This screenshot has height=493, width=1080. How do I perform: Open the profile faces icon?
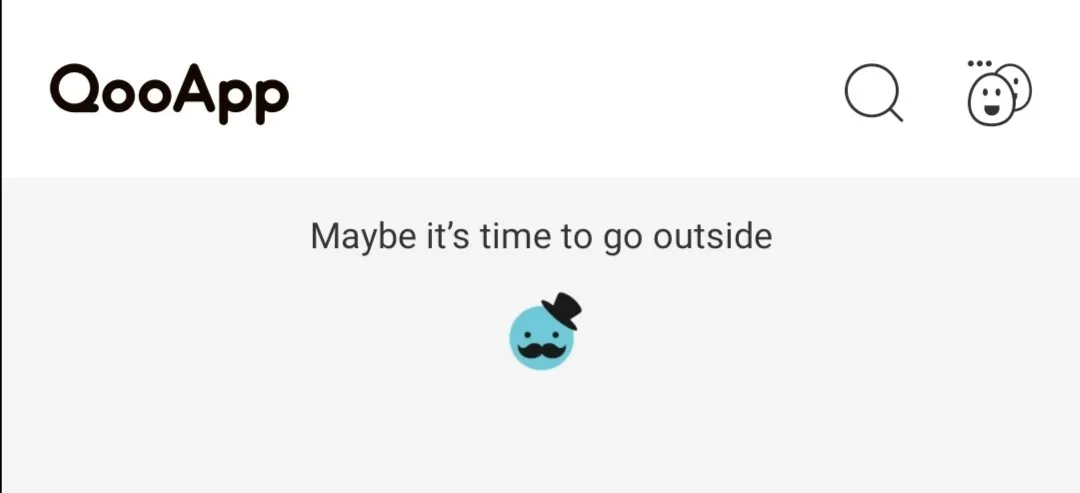997,93
